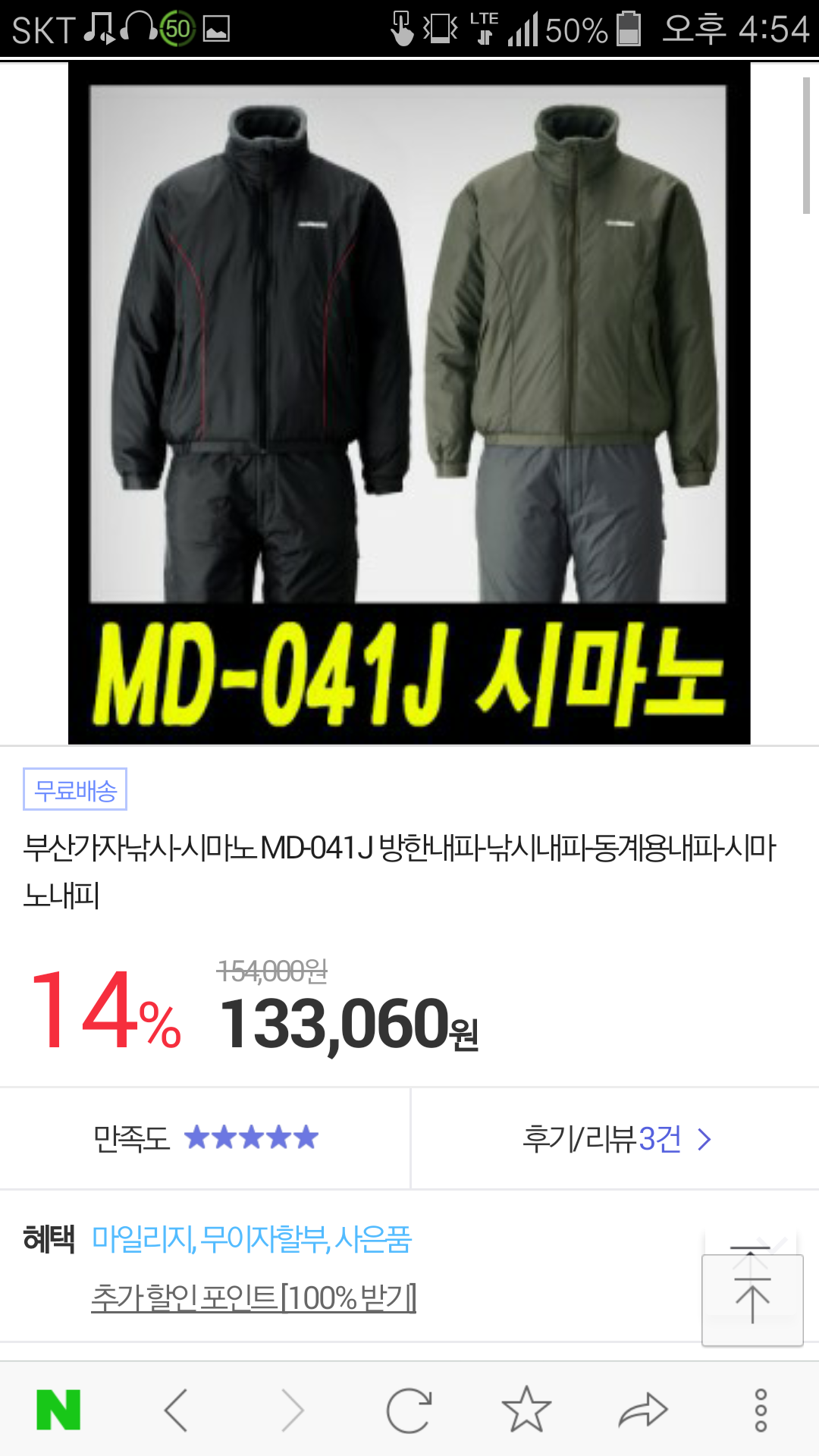Open the 만족도 star rating details
The height and width of the screenshot is (1456, 819).
(206, 1138)
